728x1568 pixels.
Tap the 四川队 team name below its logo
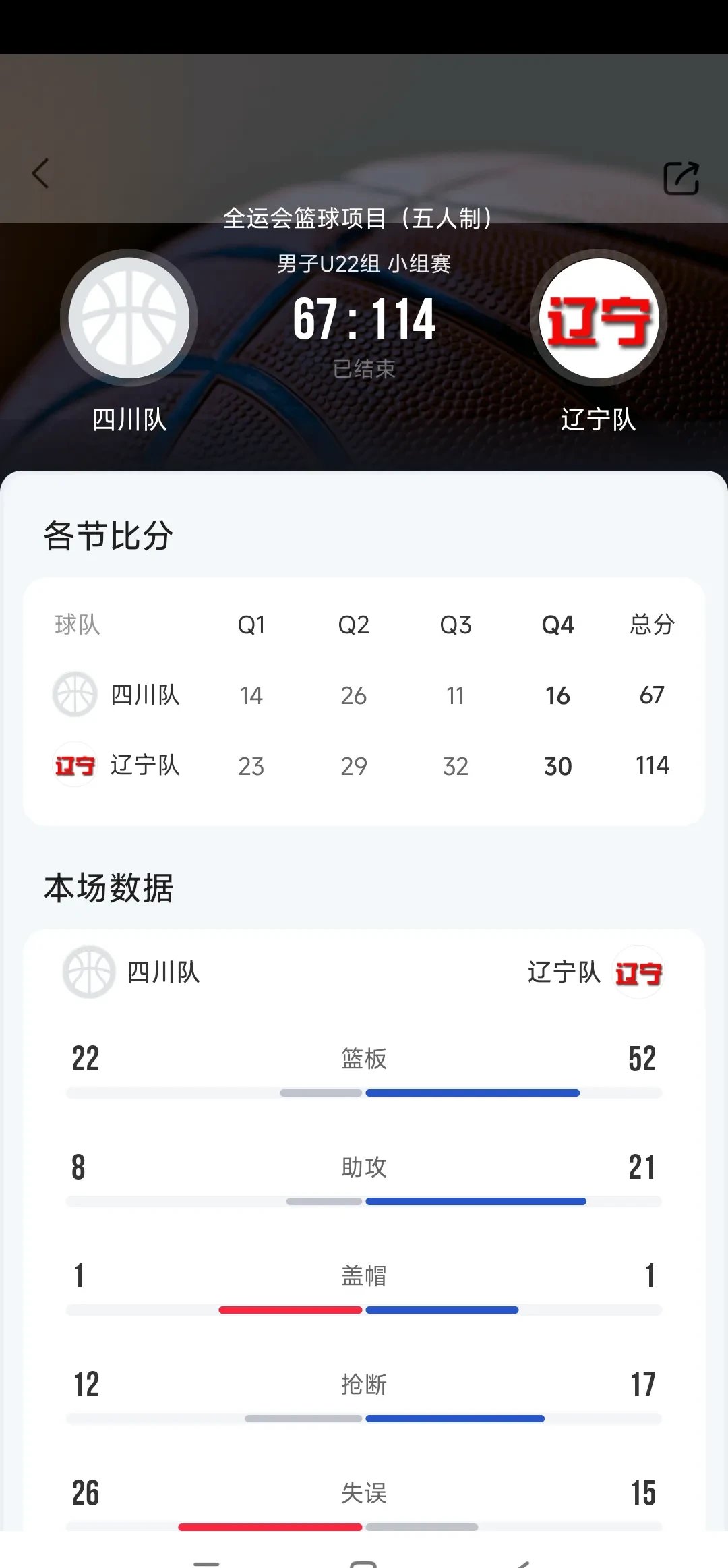pos(129,420)
